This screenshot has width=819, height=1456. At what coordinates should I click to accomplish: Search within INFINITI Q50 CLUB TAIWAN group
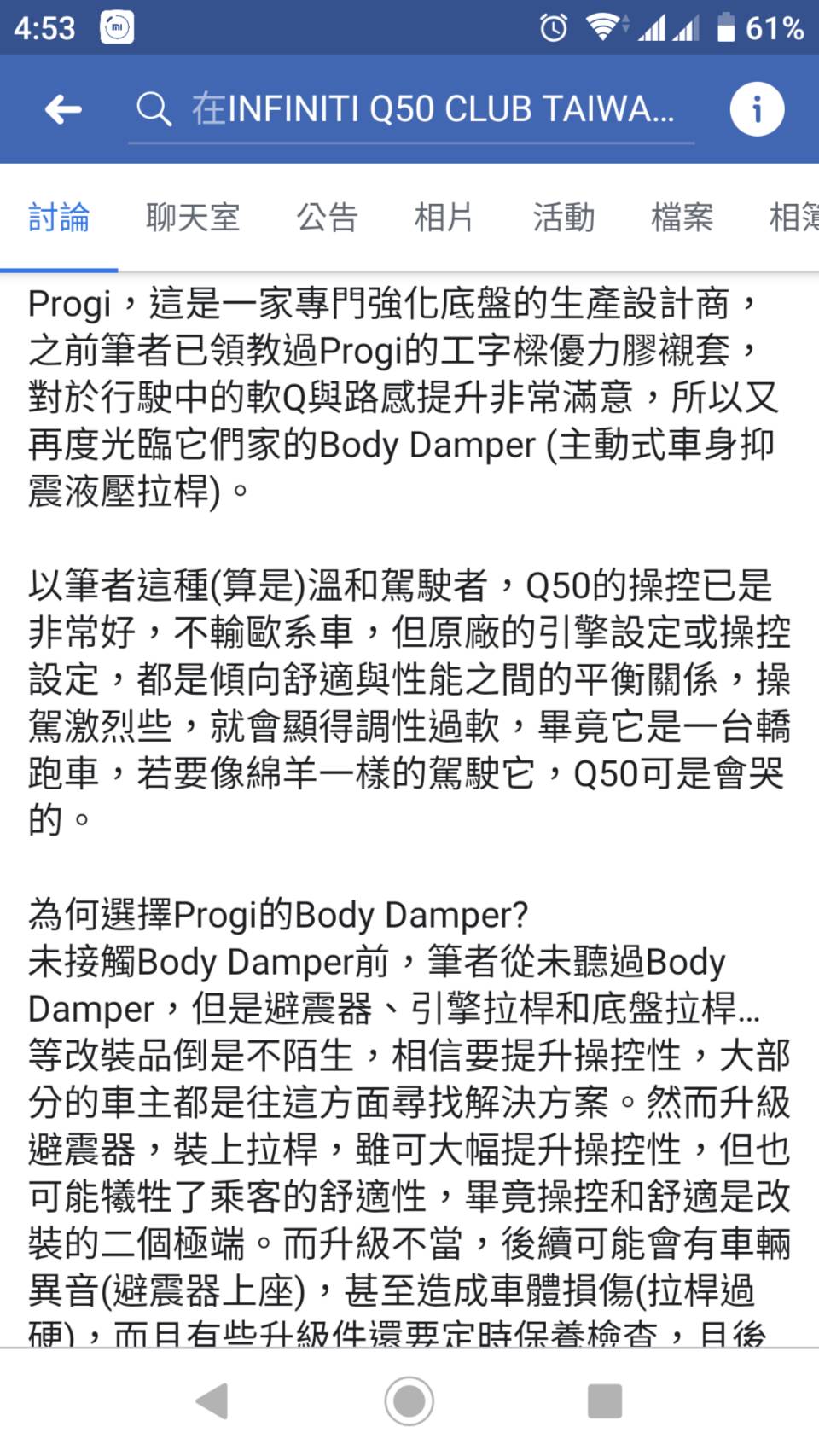pyautogui.click(x=409, y=109)
